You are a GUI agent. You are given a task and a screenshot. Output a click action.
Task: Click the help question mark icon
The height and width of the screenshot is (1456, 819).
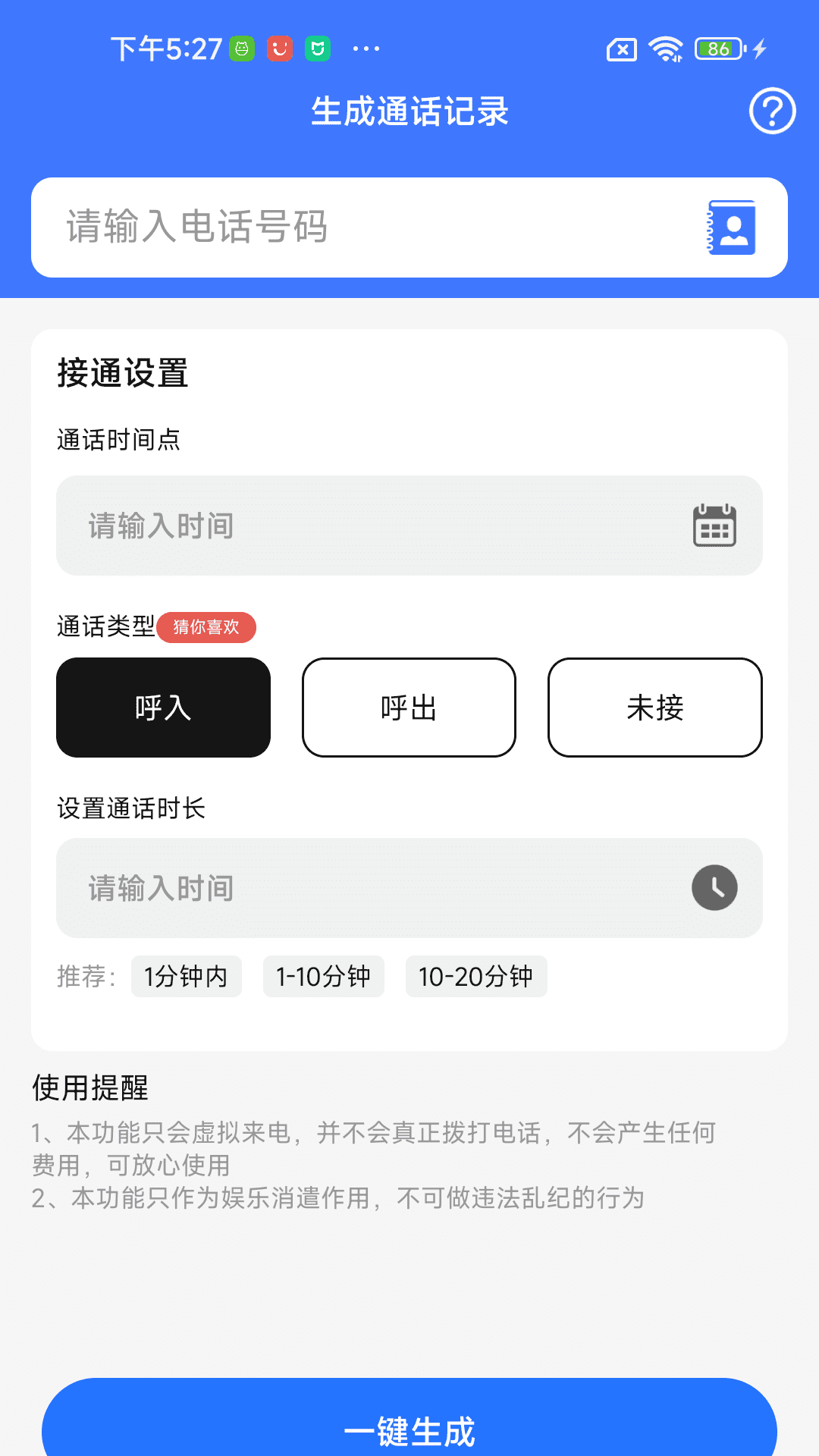click(x=771, y=110)
